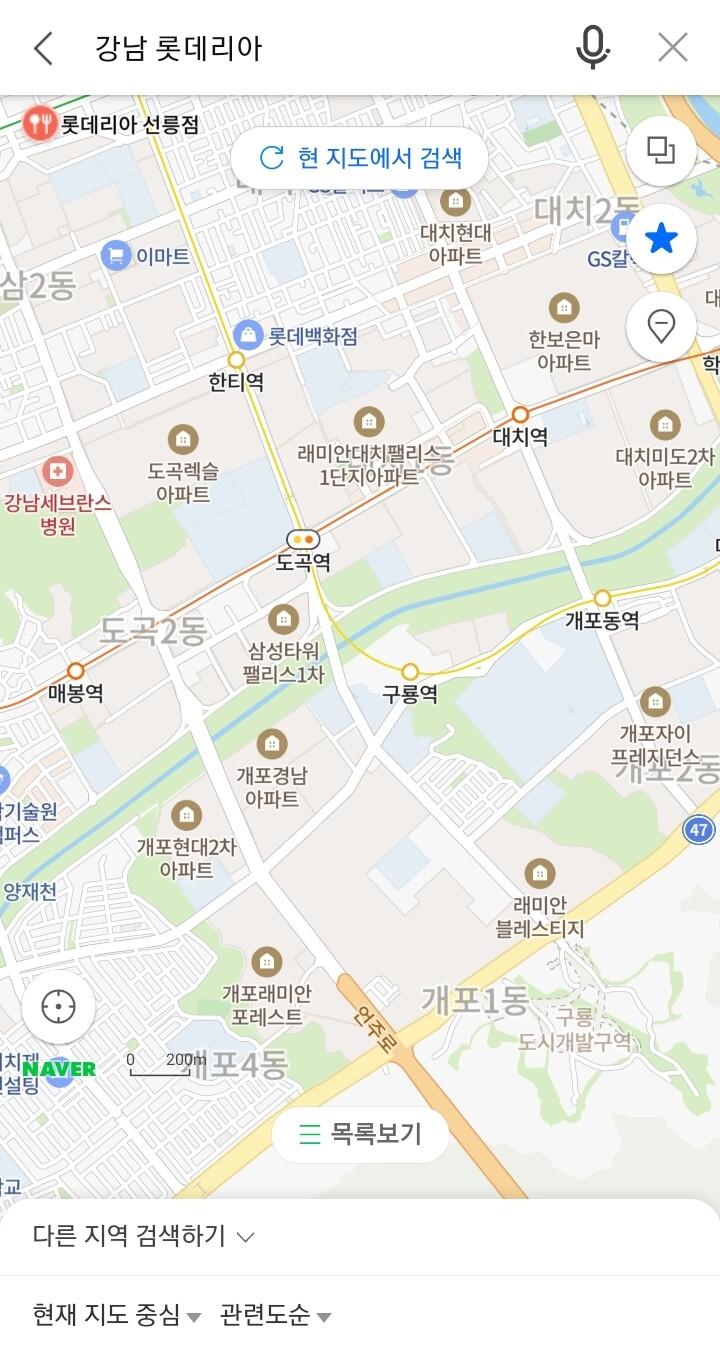The width and height of the screenshot is (720, 1354).
Task: Tap 현 지도에서 검색 to search this map
Action: 360,158
